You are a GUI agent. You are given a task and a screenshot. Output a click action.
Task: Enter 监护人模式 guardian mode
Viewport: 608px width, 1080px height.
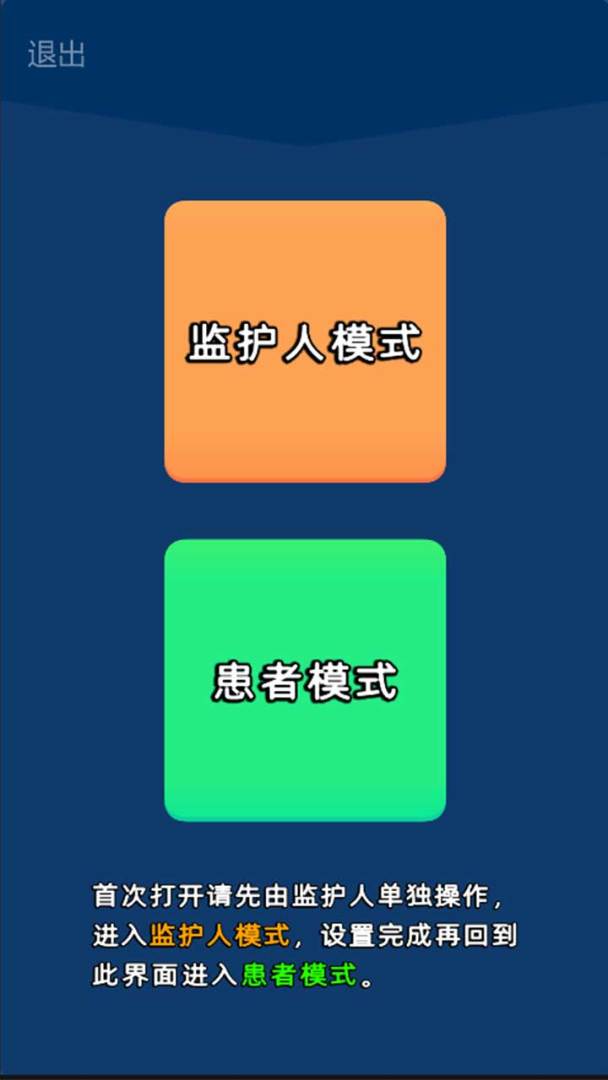click(x=305, y=342)
